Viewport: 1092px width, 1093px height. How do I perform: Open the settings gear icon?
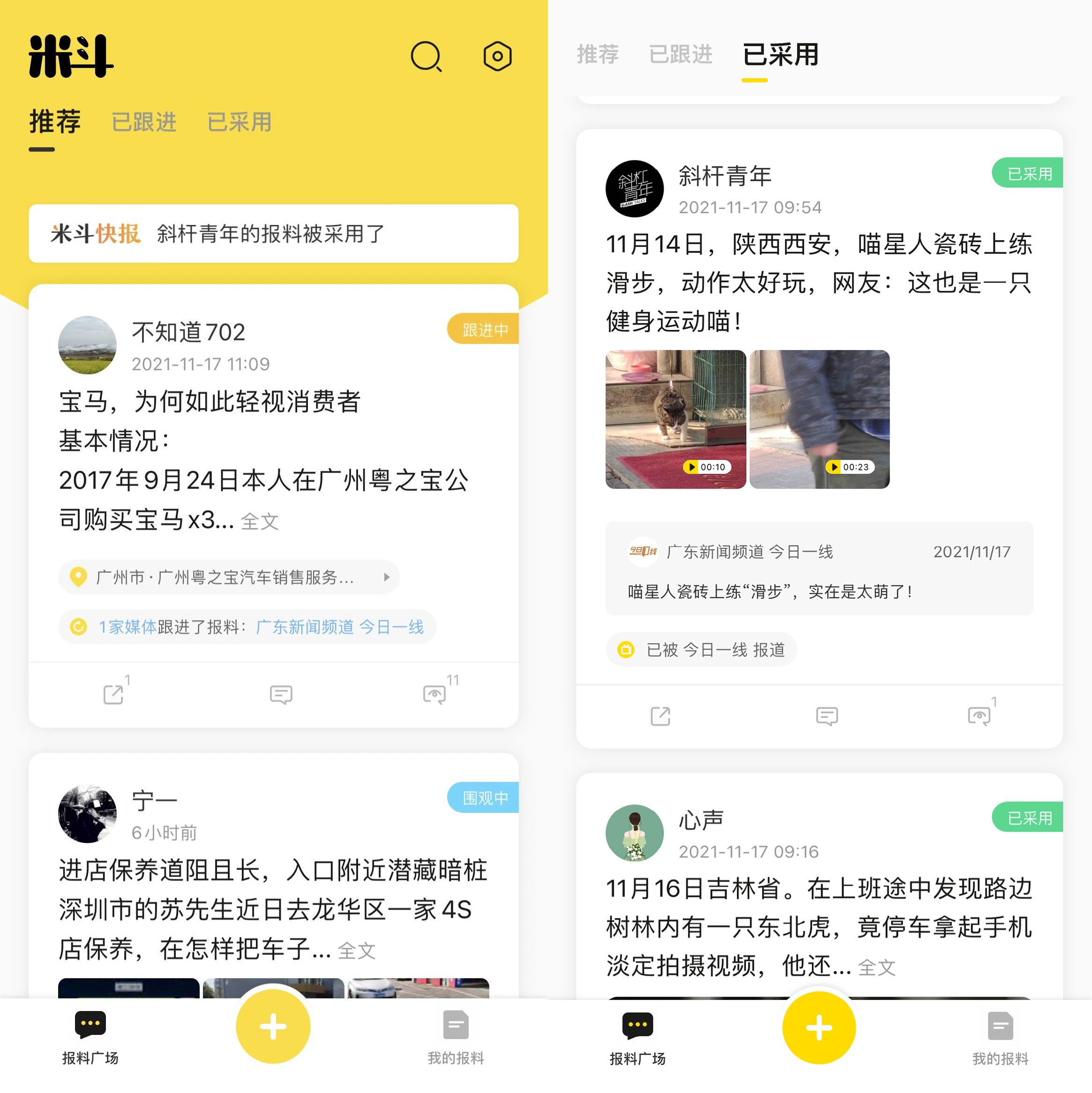(497, 57)
